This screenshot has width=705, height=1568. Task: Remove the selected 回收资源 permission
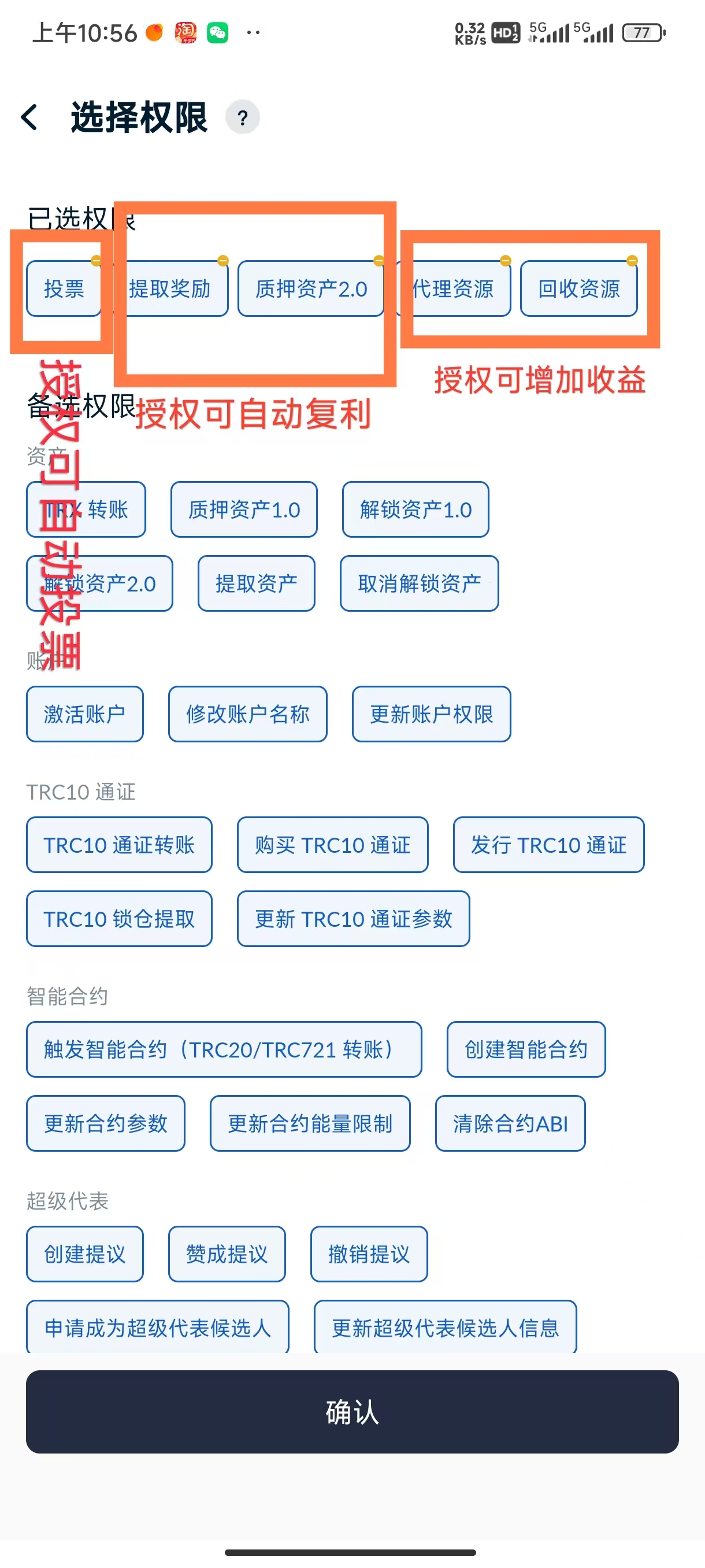[632, 262]
